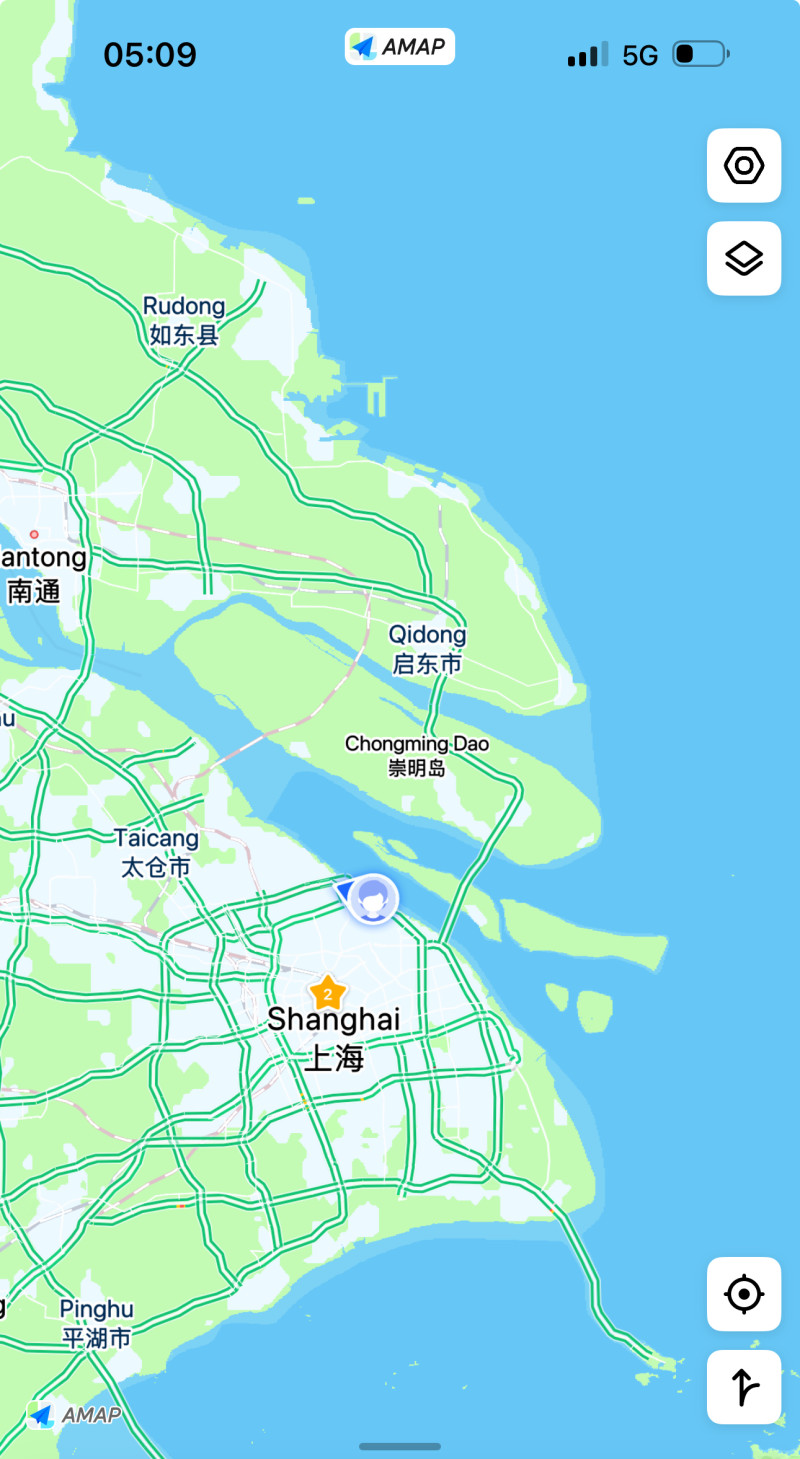Start route directions

coord(743,1386)
